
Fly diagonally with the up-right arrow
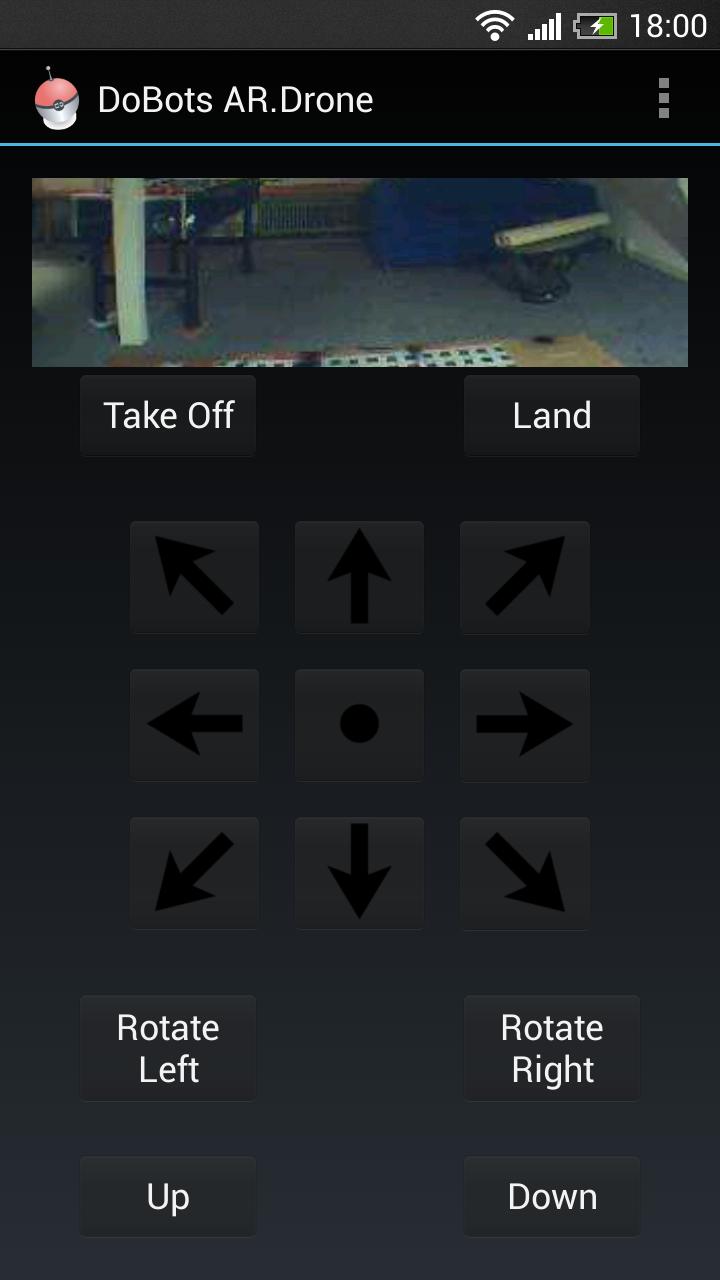coord(525,577)
